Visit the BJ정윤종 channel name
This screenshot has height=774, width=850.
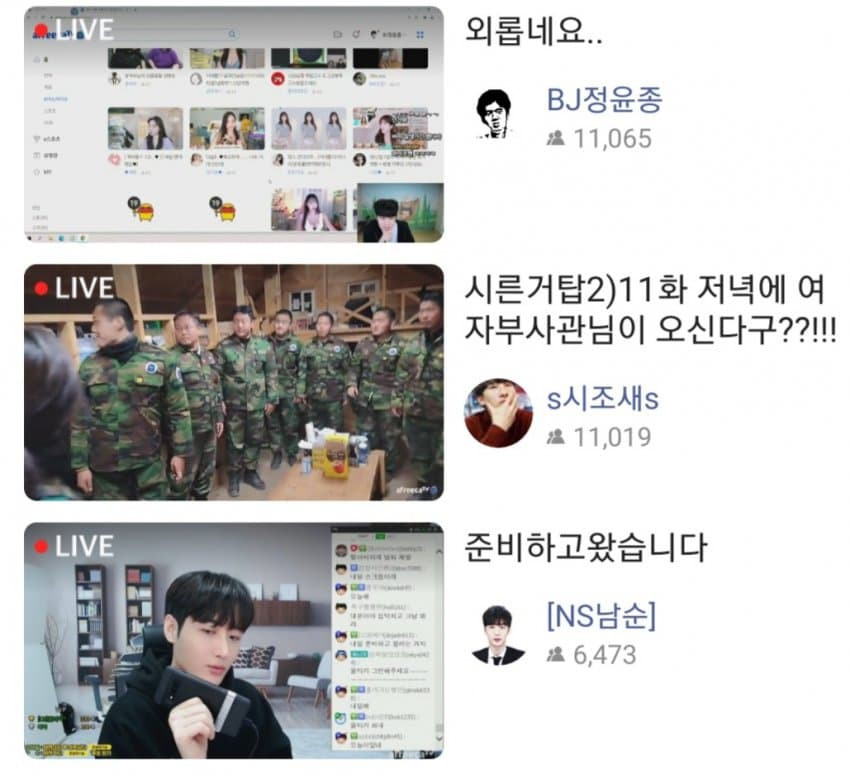pyautogui.click(x=604, y=100)
